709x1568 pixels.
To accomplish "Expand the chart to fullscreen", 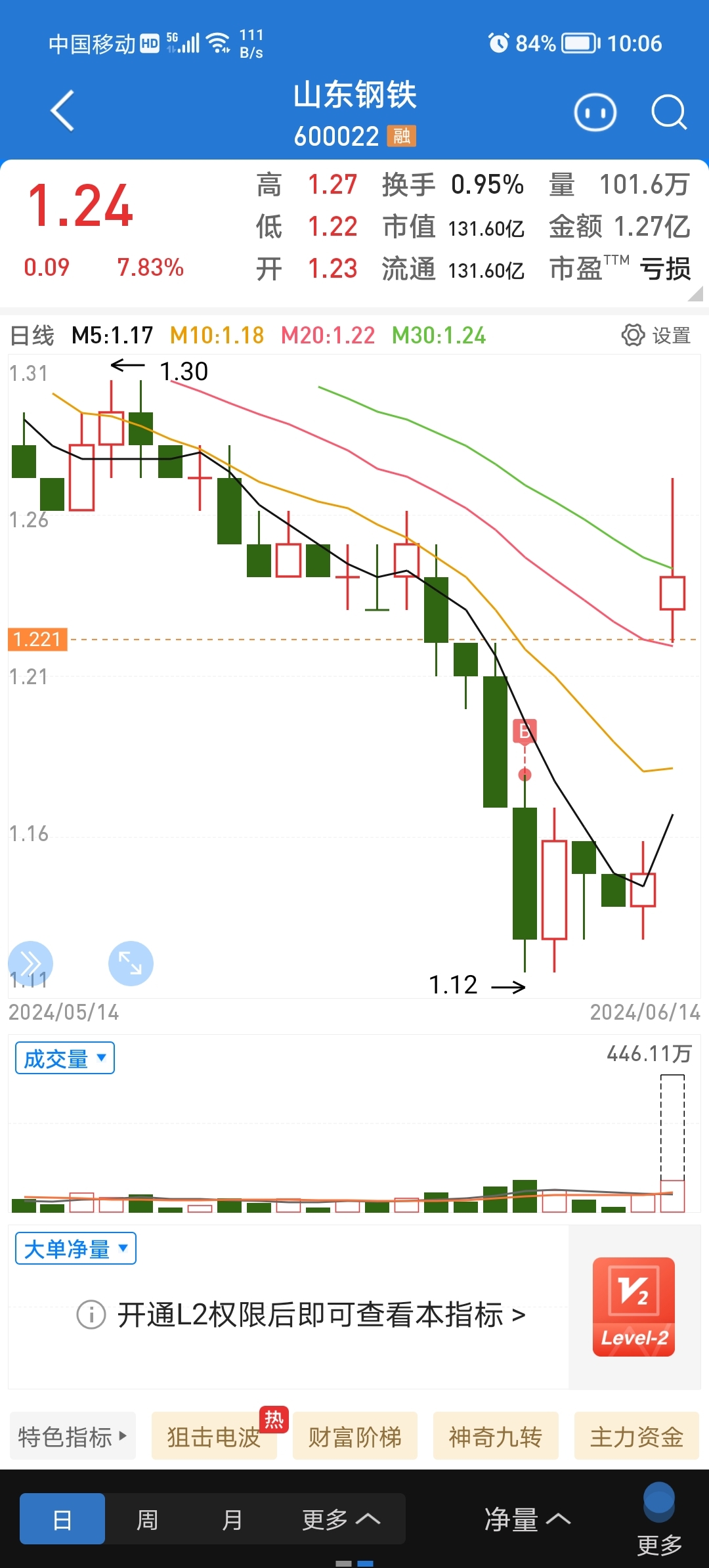I will (x=131, y=963).
